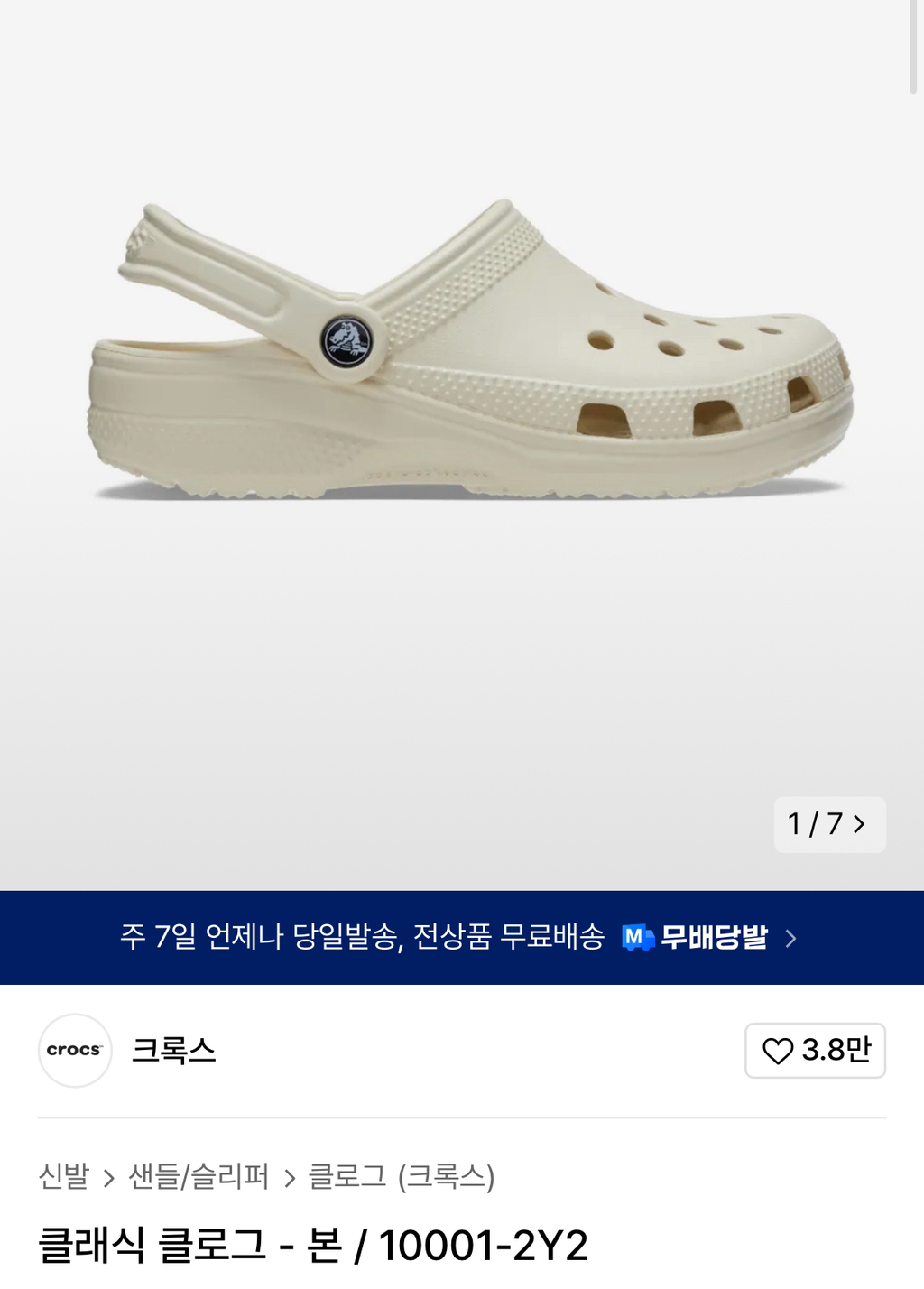Open the 크록스 brand page

click(x=174, y=1050)
